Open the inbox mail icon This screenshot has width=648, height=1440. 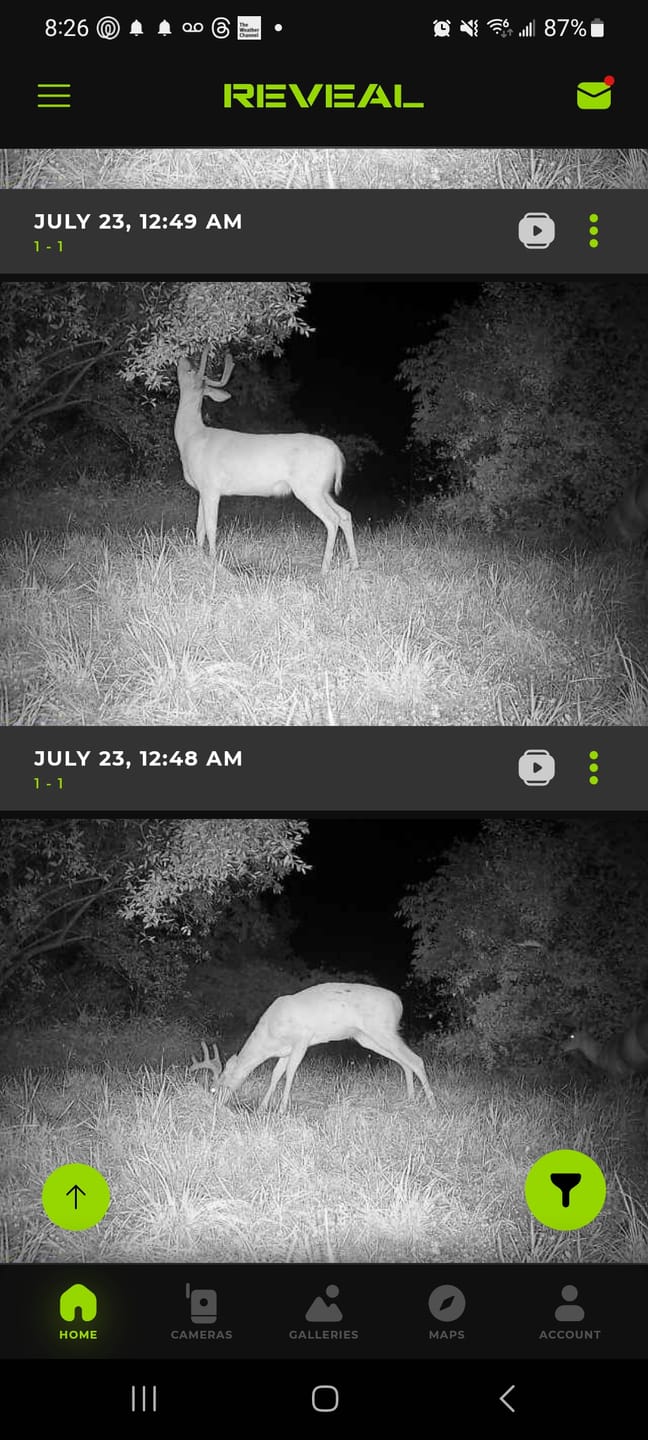[594, 94]
